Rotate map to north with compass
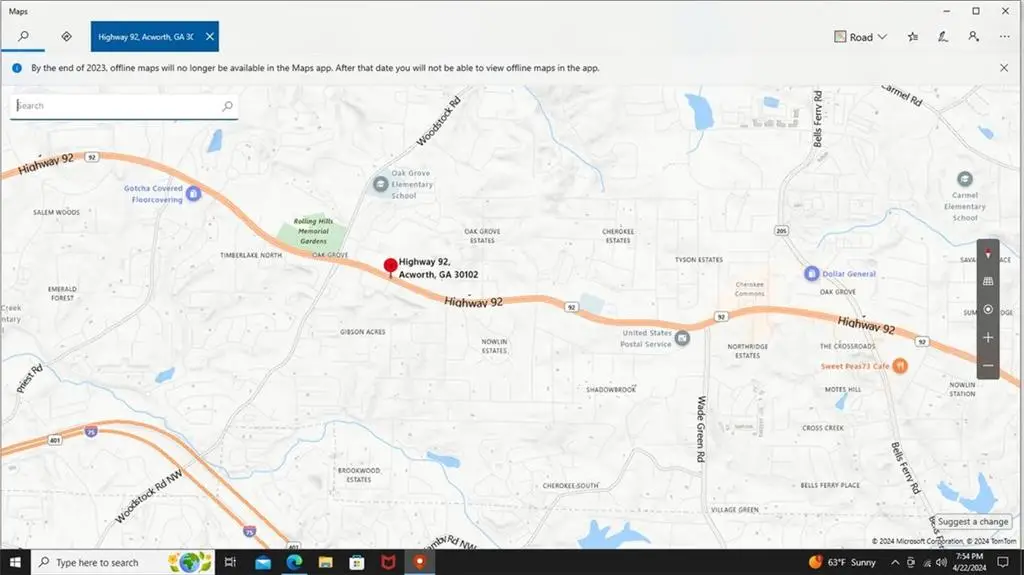This screenshot has width=1024, height=575. tap(988, 254)
